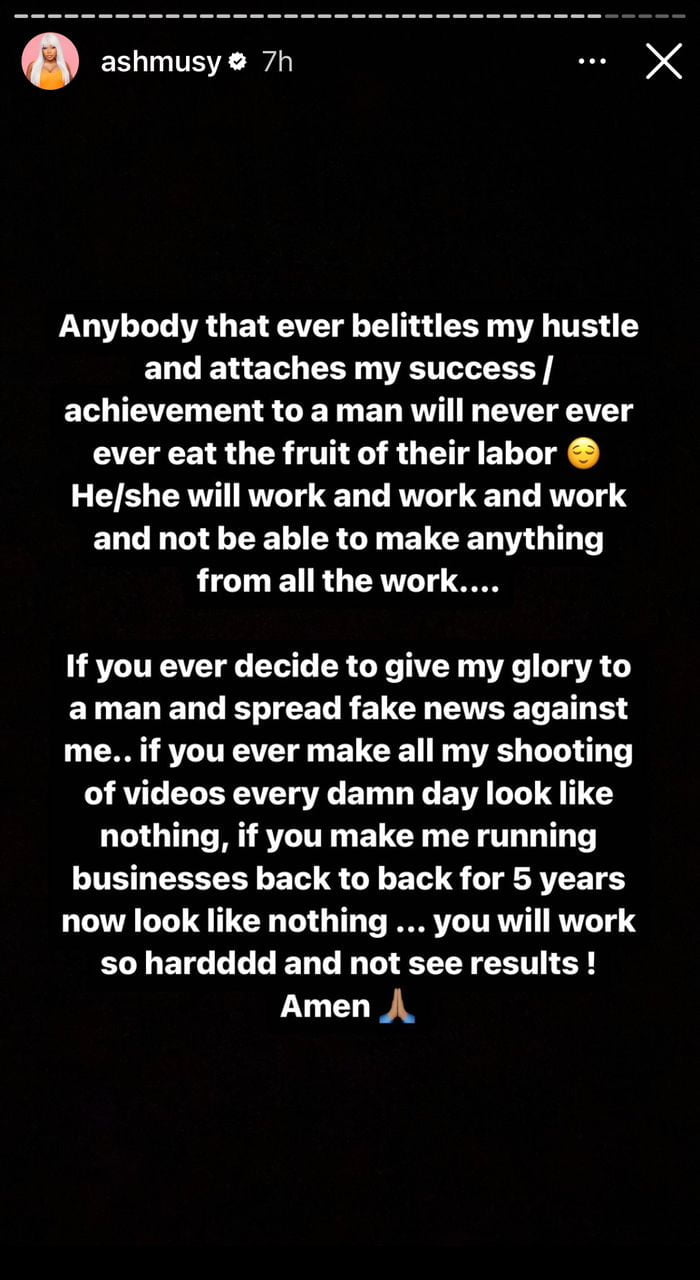Close the story viewer

663,62
